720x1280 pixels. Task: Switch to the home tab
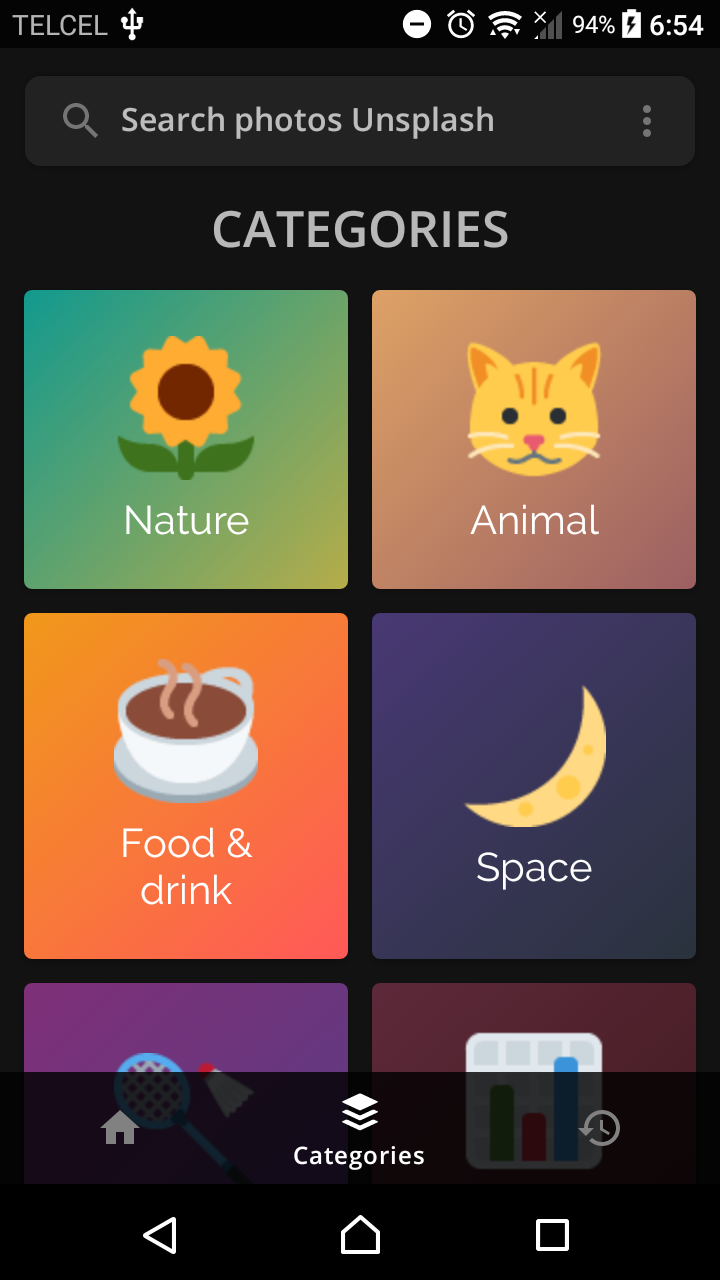pyautogui.click(x=120, y=1129)
